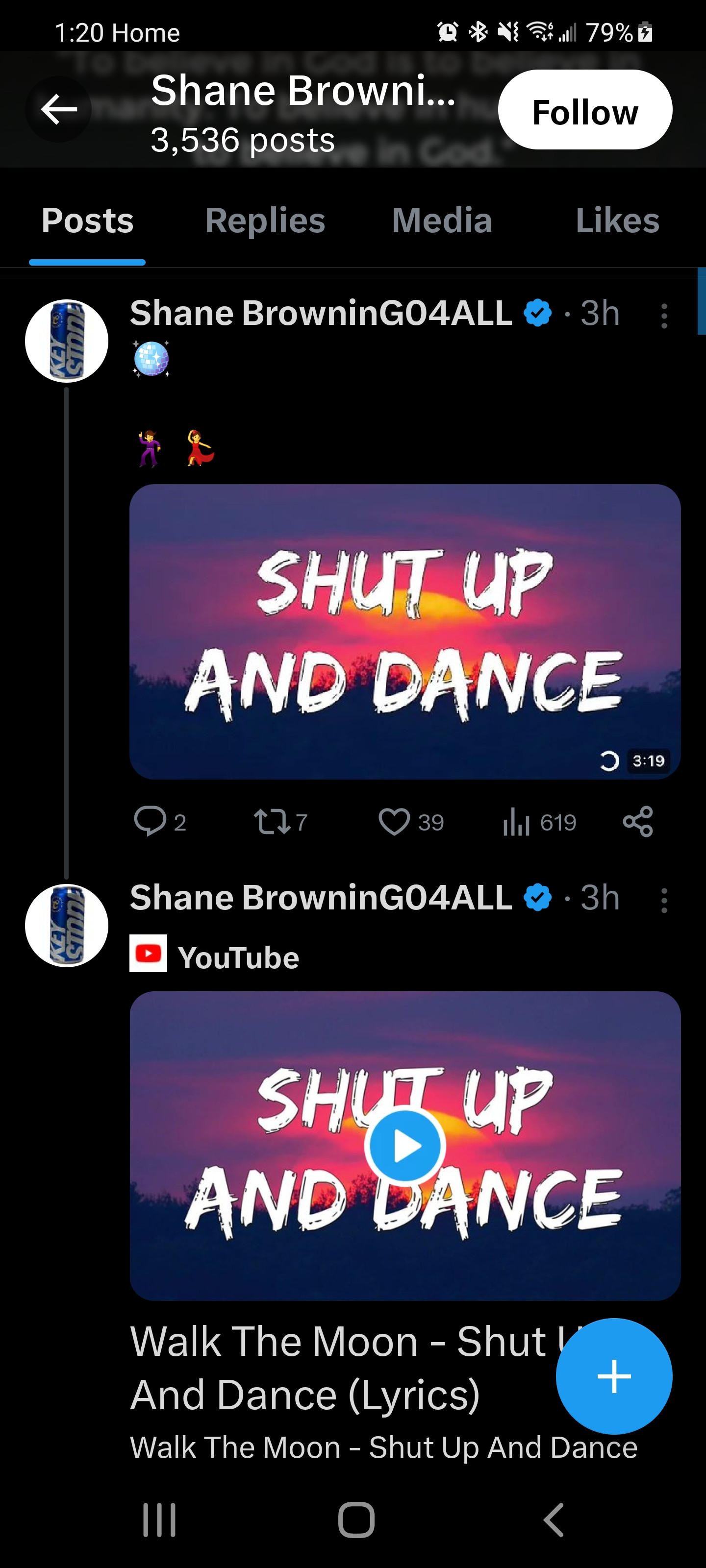Share the disco ball post

click(638, 822)
